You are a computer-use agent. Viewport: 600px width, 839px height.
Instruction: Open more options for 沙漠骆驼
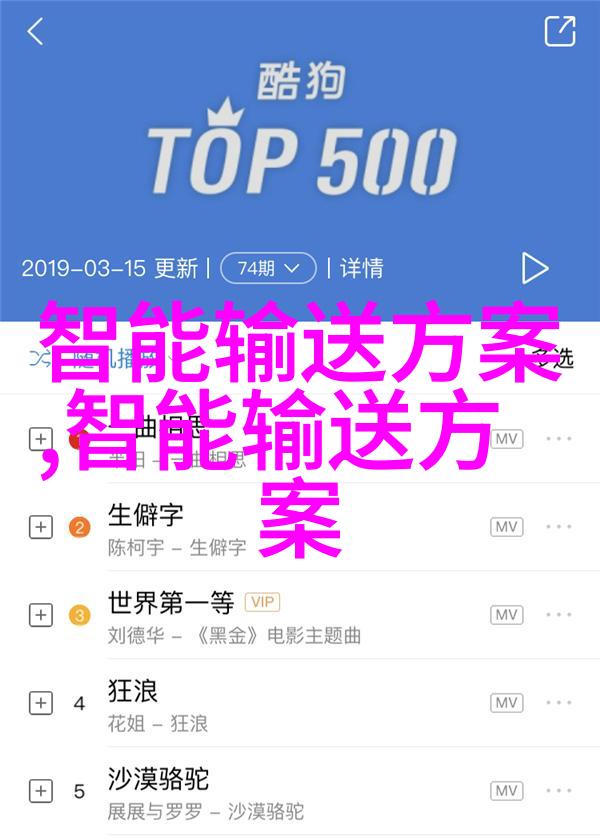pos(559,791)
